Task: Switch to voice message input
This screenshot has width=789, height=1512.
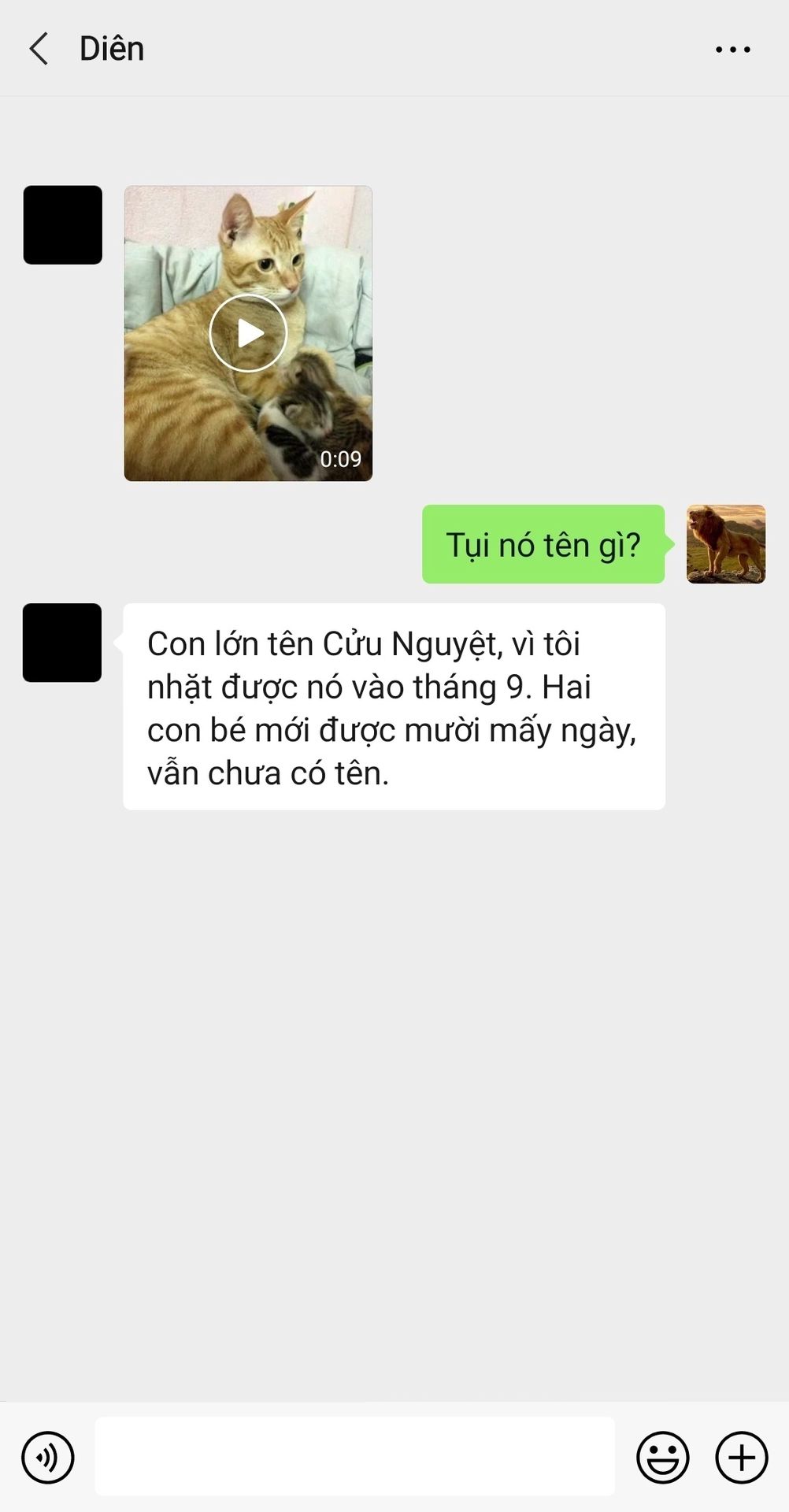Action: (48, 1457)
